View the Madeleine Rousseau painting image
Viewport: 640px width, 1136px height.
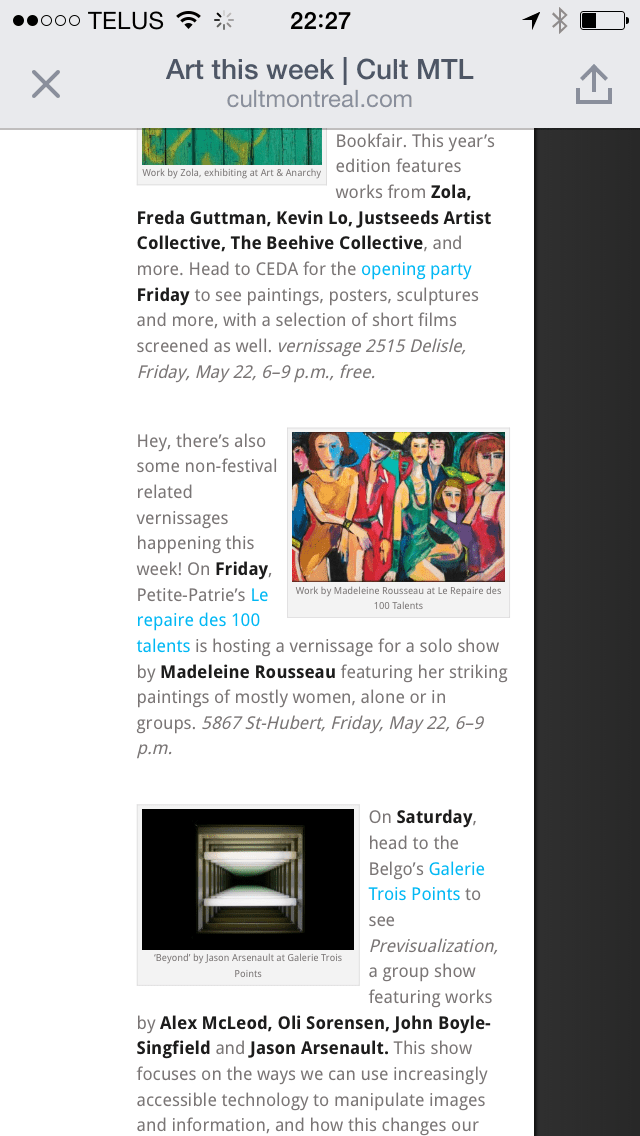pos(398,506)
